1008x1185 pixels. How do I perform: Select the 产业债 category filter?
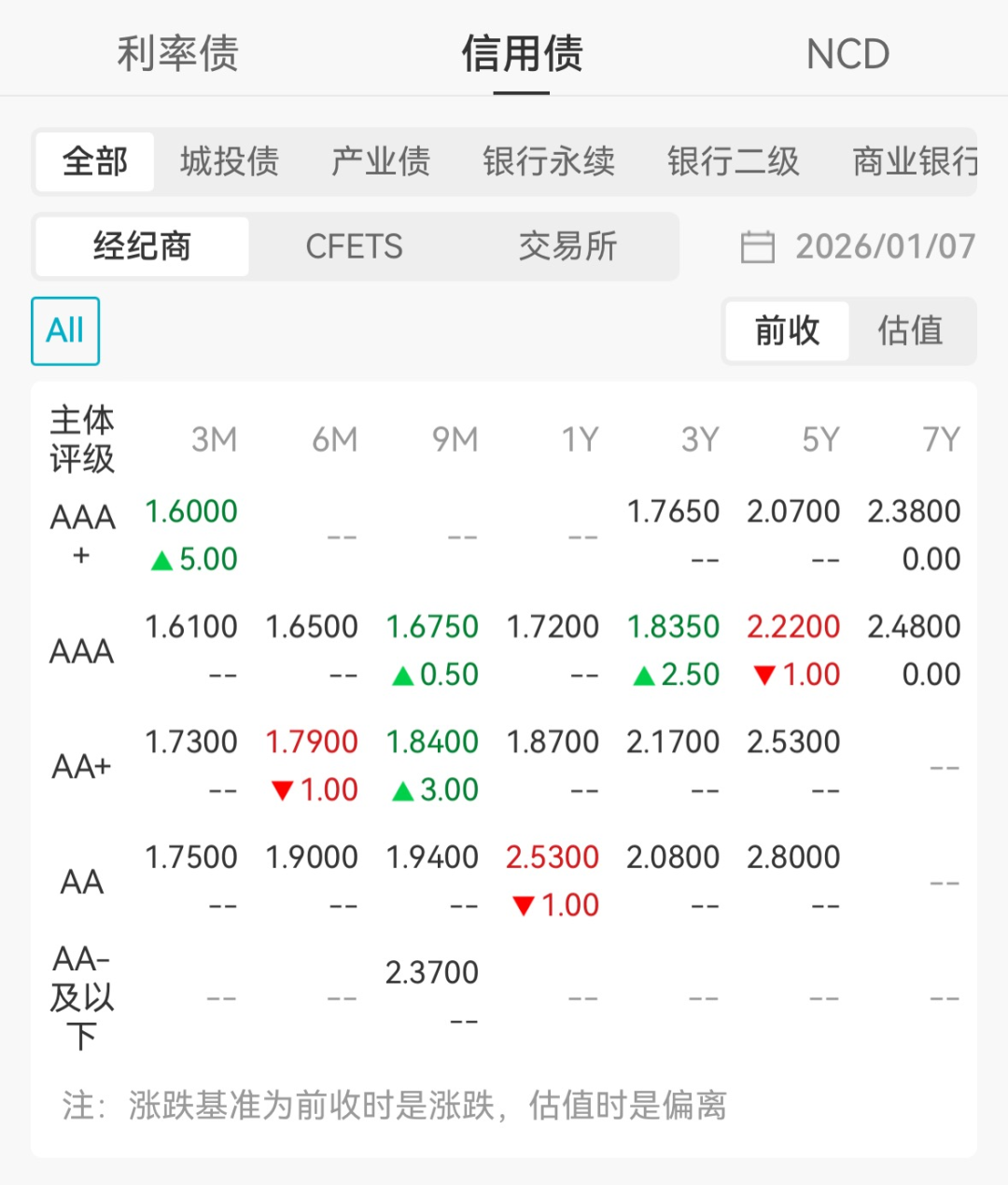(x=379, y=160)
